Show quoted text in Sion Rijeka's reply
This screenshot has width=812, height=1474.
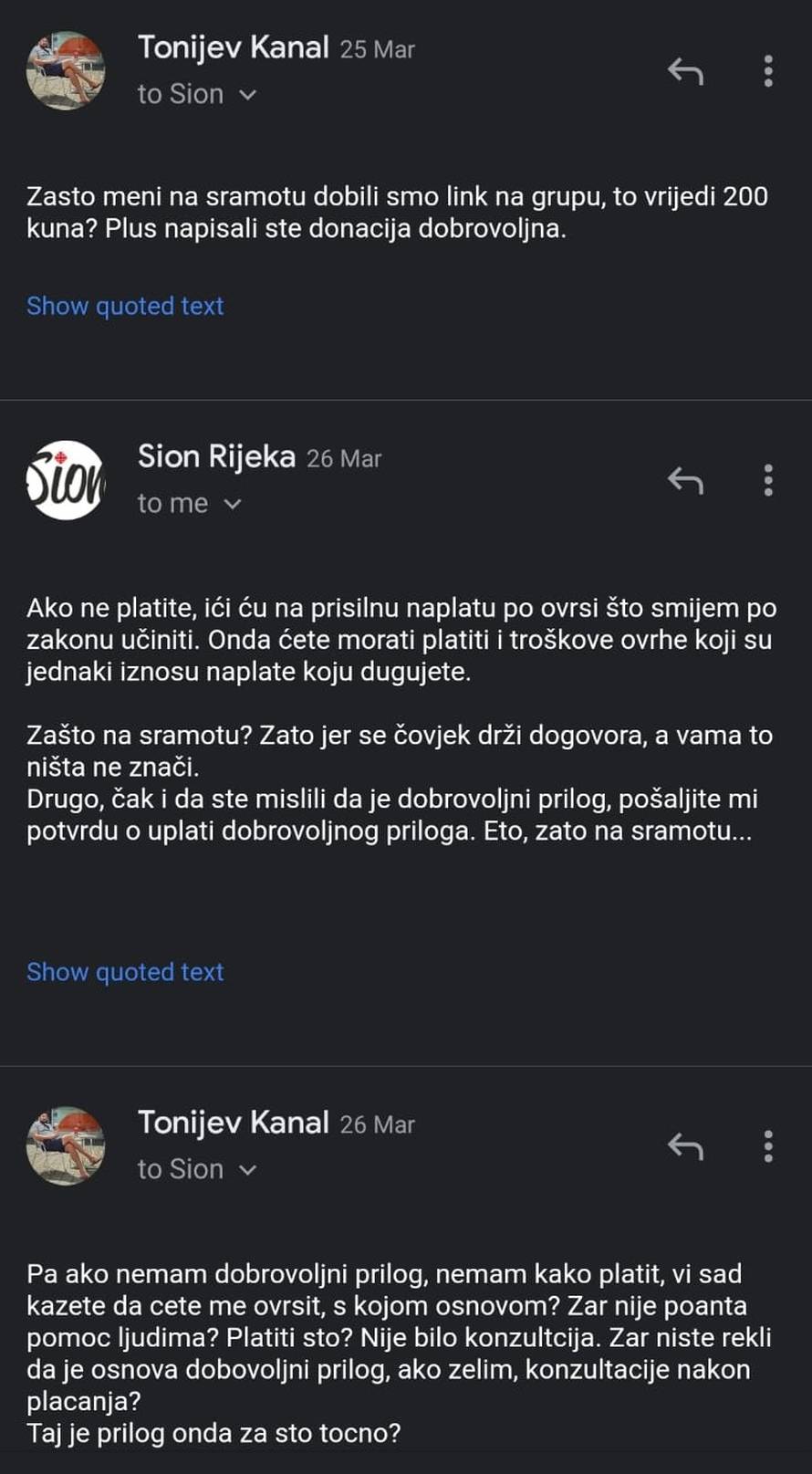pos(125,971)
